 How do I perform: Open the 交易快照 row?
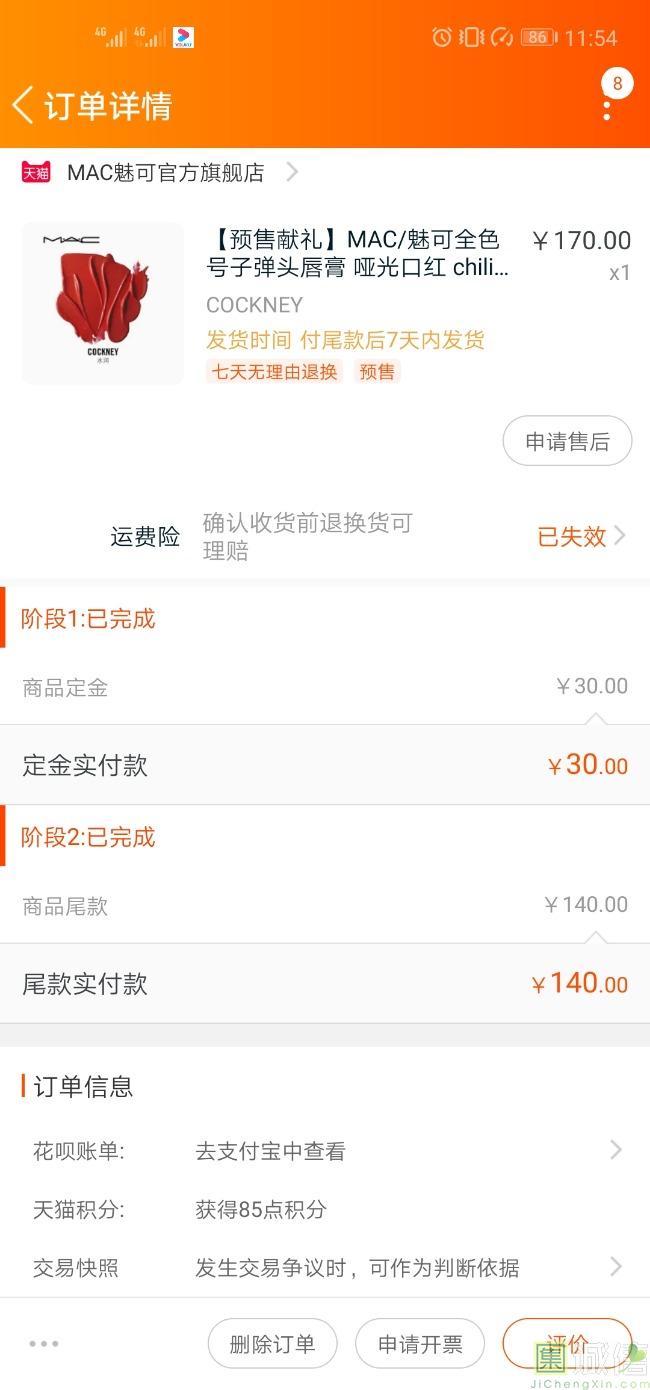(x=325, y=1268)
